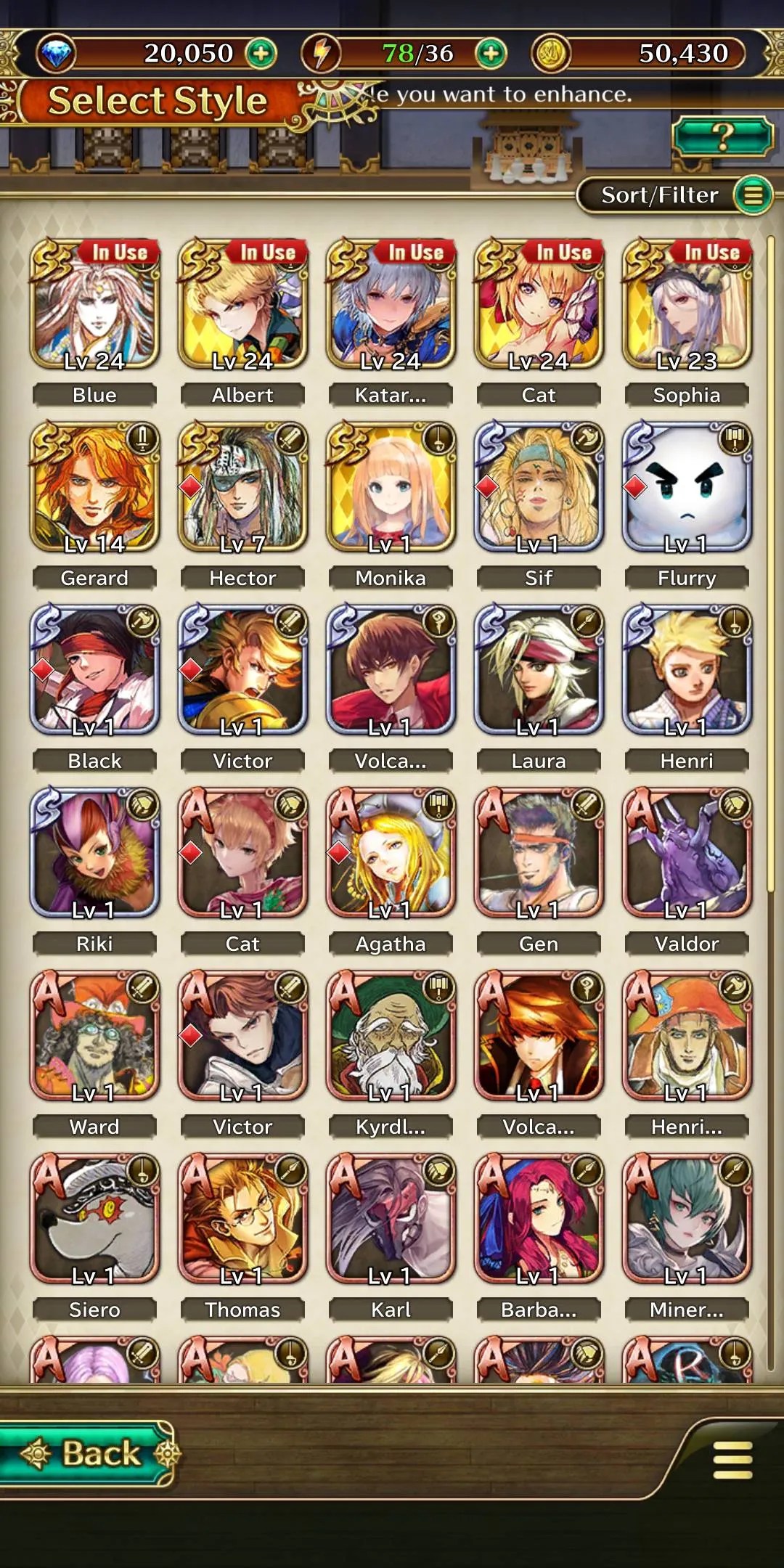This screenshot has height=1568, width=784.
Task: Choose the Thomas style card
Action: click(x=242, y=1220)
